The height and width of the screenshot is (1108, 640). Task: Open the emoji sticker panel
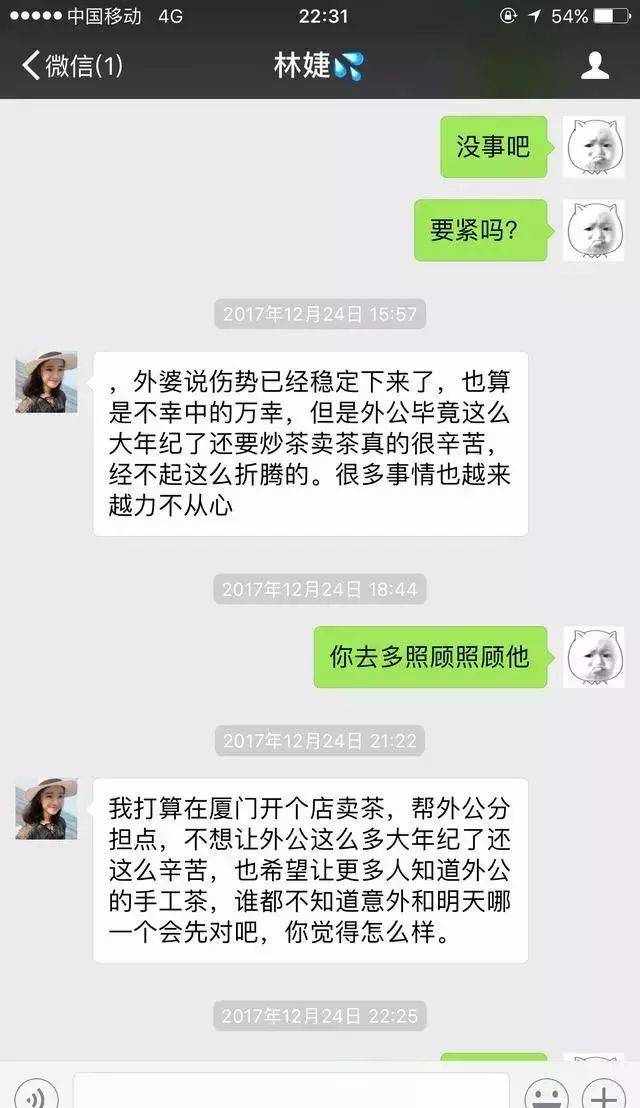point(547,1094)
